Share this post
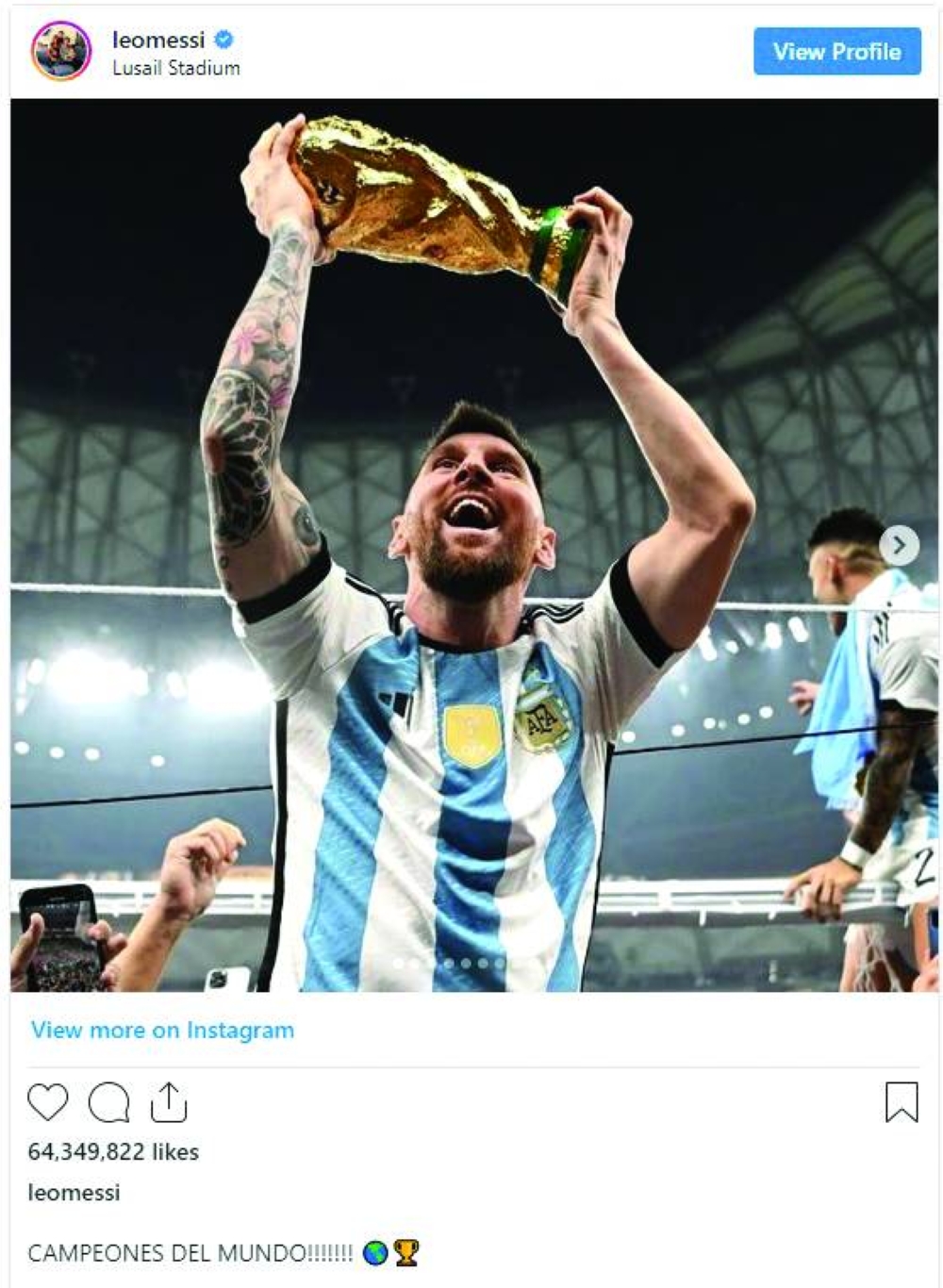This screenshot has height=1288, width=943. tap(169, 1101)
